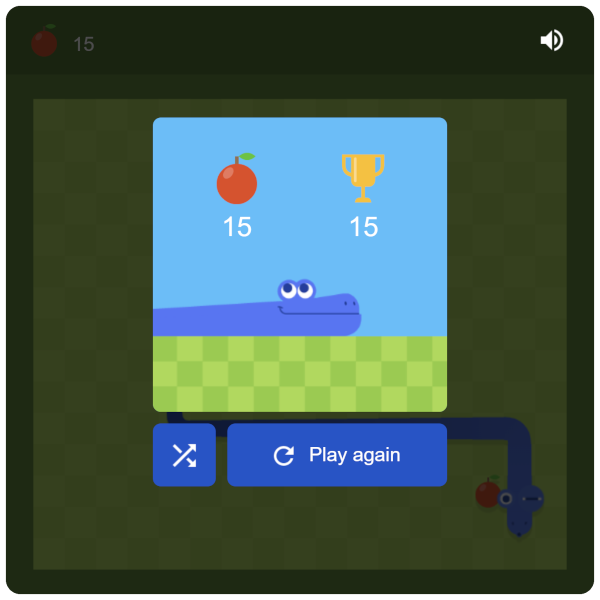Tap Play again to restart
600x600 pixels.
click(337, 455)
